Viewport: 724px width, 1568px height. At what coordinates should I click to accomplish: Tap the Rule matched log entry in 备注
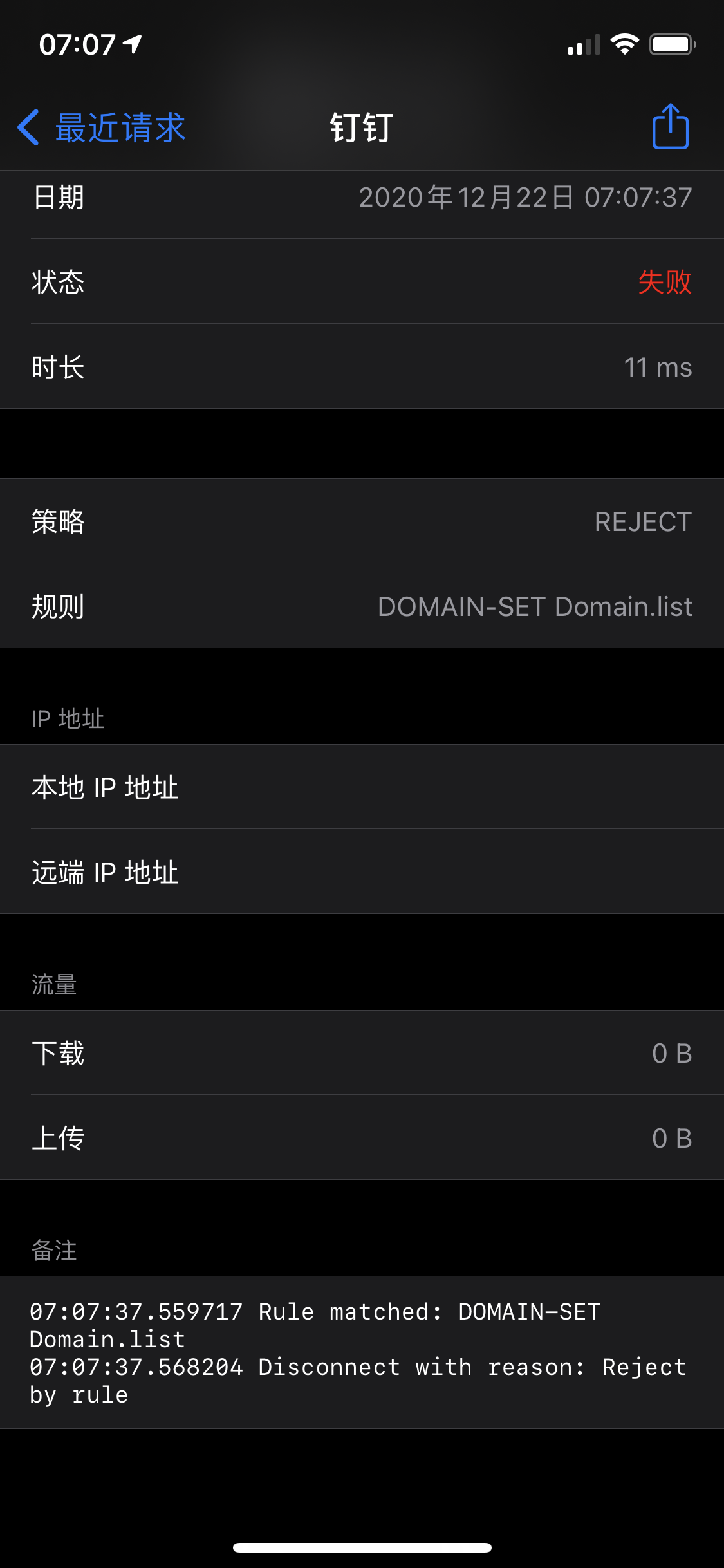coord(315,1312)
